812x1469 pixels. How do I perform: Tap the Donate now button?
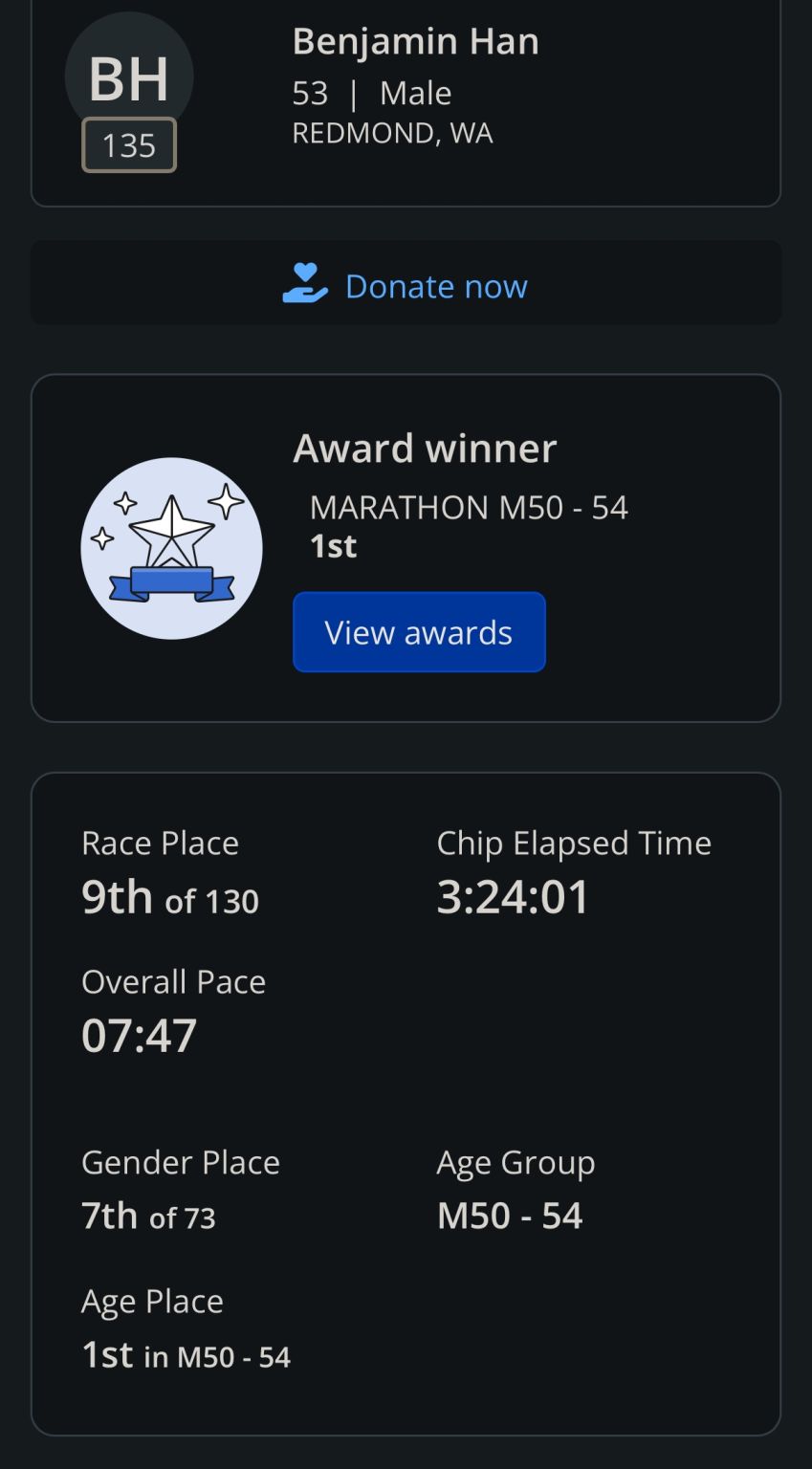[406, 285]
